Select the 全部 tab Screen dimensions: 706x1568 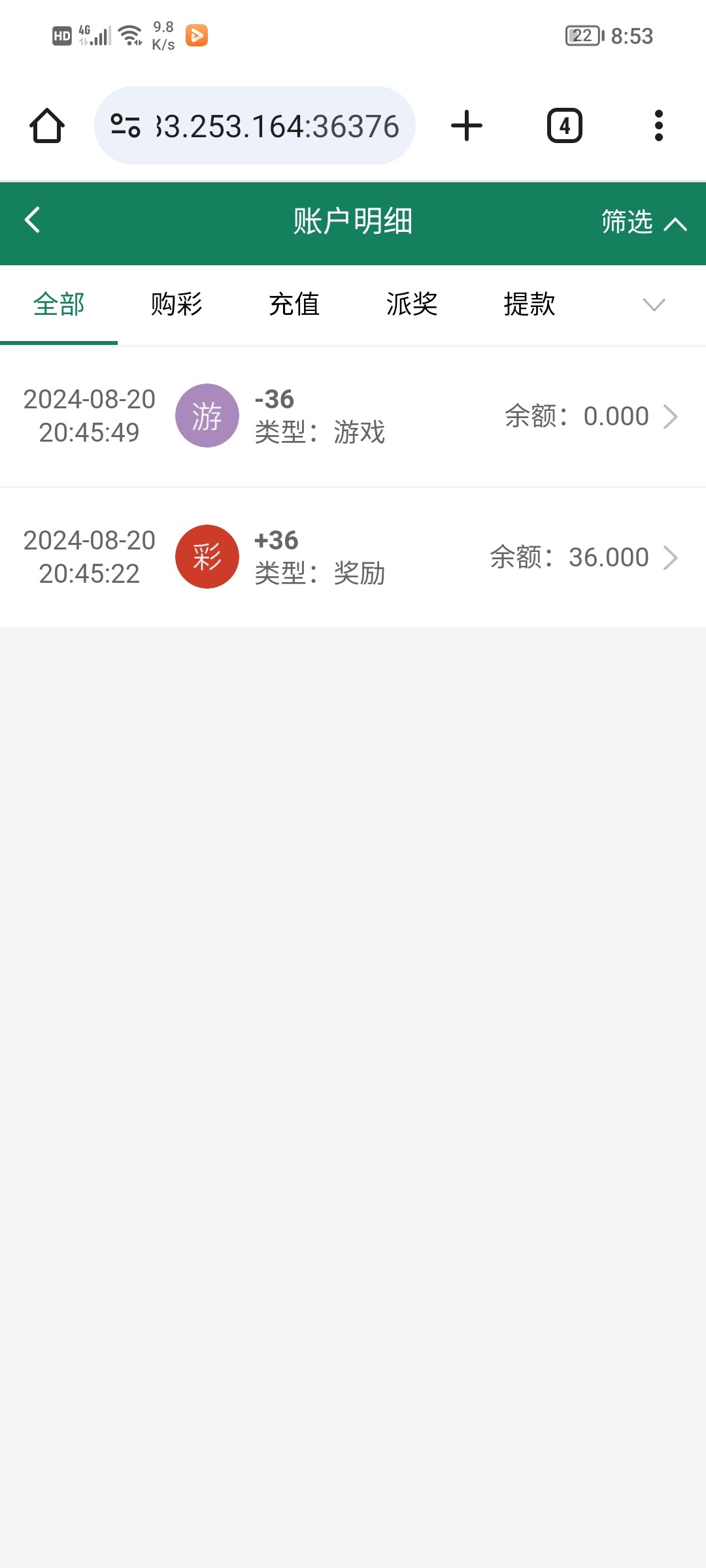59,304
